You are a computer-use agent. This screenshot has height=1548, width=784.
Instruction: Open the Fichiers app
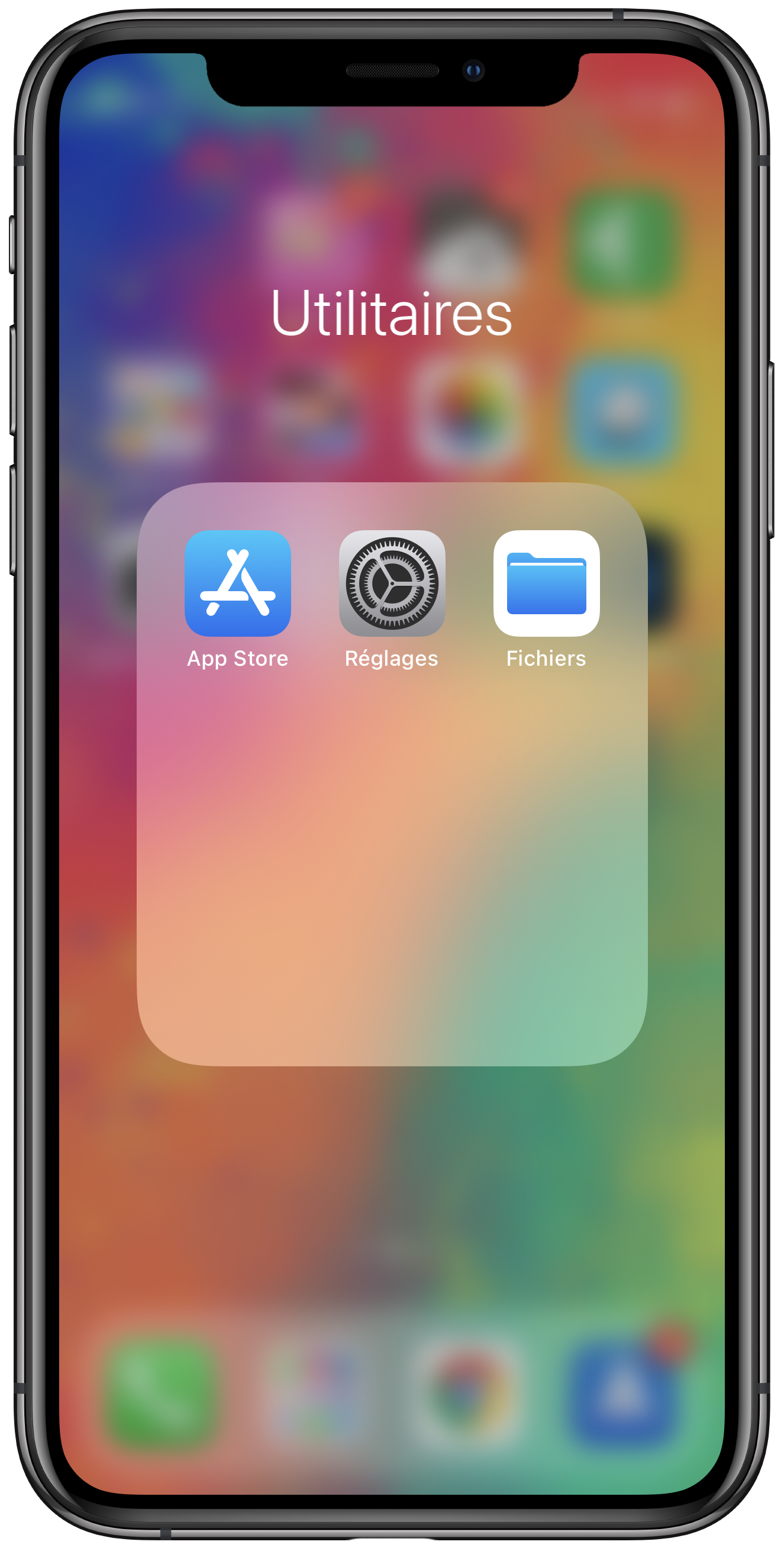click(x=546, y=583)
